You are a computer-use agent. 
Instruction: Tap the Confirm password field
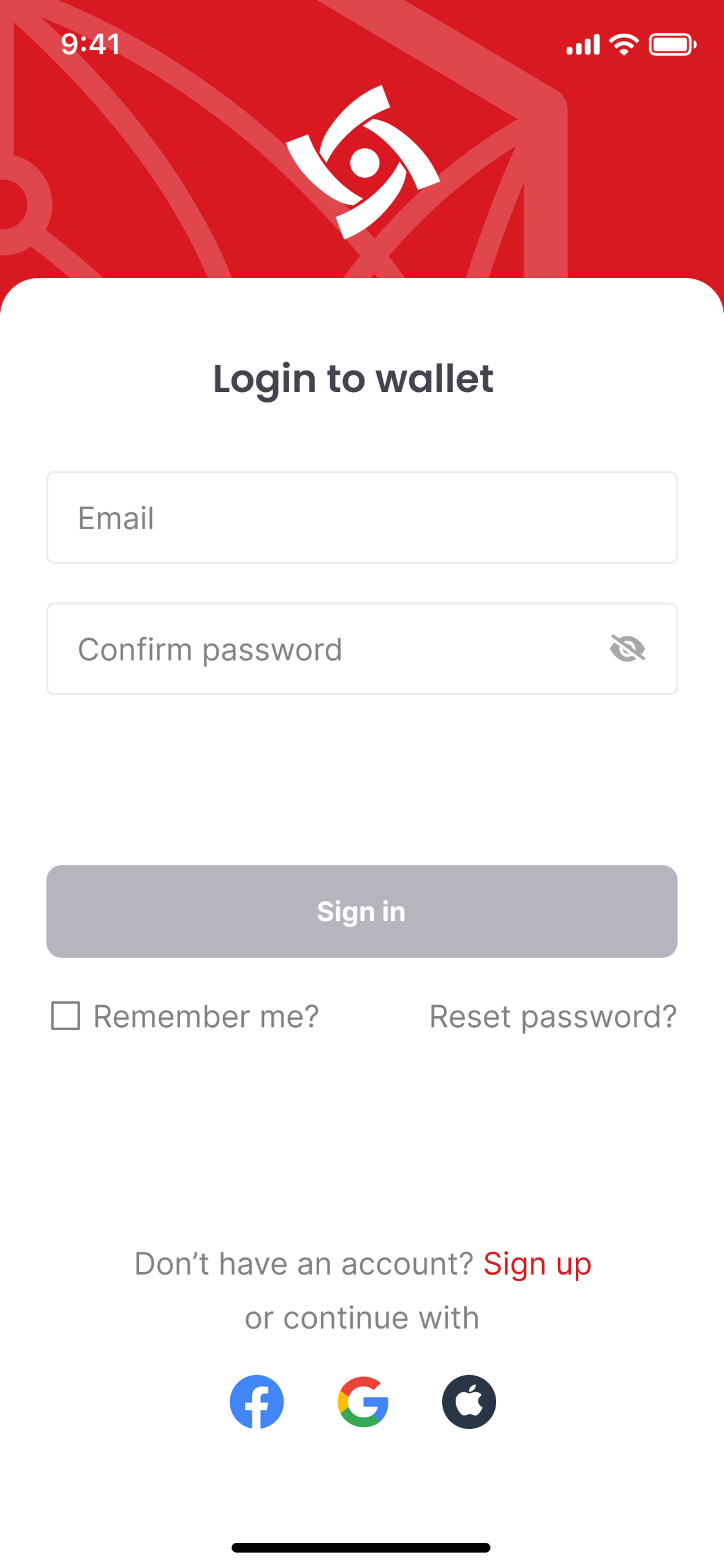(x=361, y=649)
